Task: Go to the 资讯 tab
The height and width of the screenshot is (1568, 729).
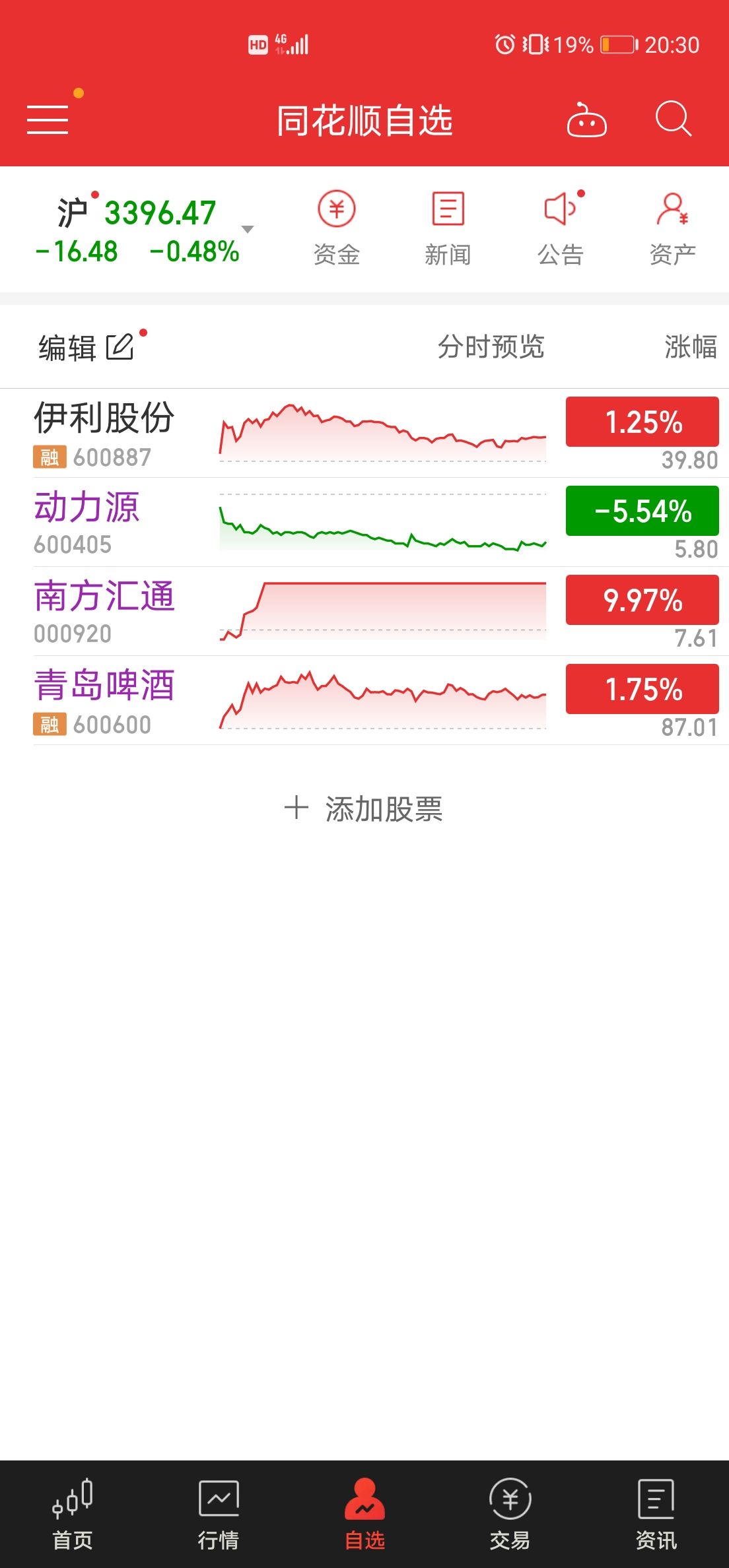Action: pyautogui.click(x=656, y=1514)
